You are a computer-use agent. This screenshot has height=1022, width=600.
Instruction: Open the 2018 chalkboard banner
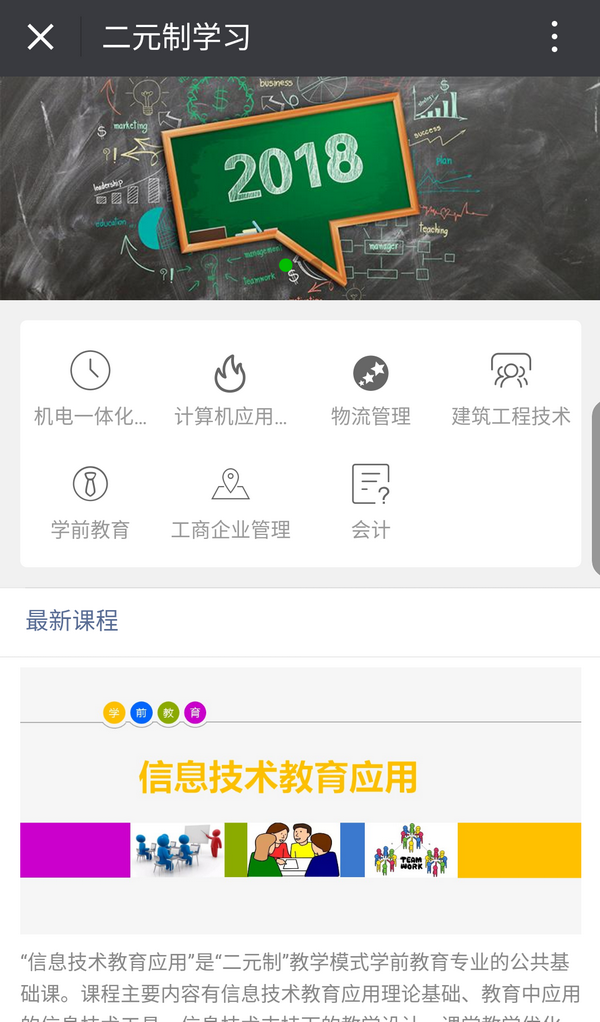(x=300, y=188)
